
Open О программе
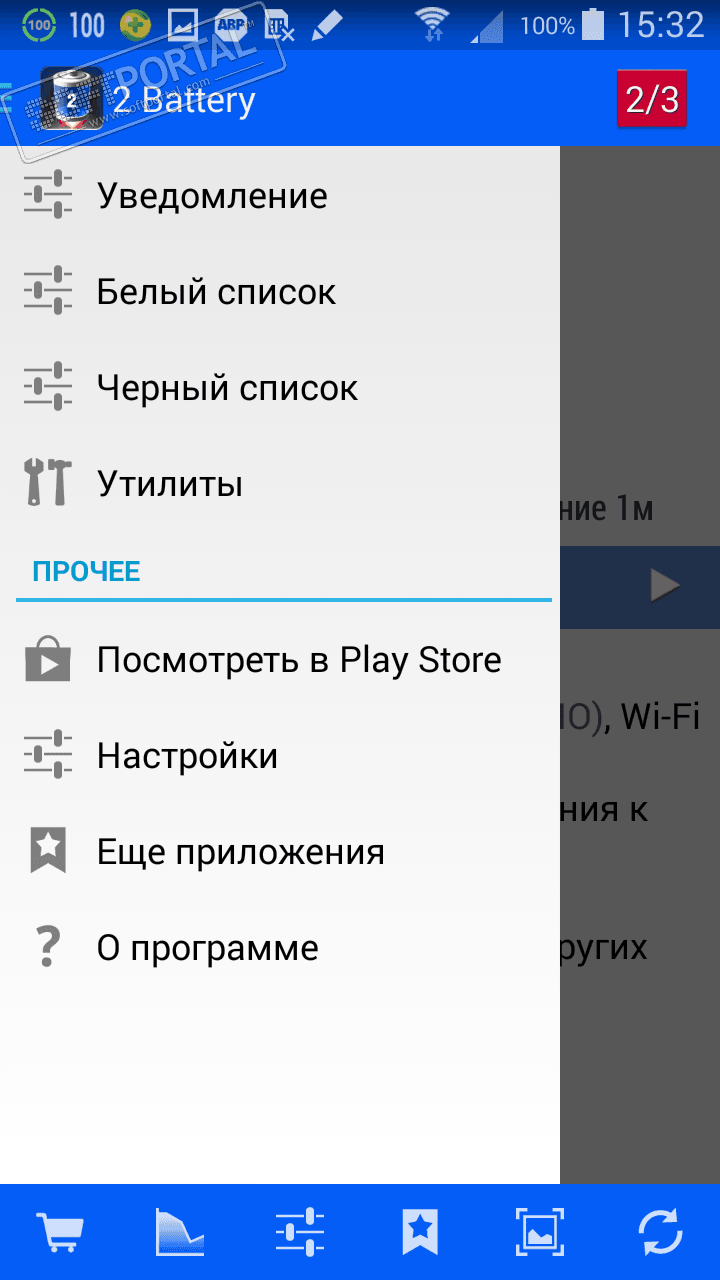tap(207, 948)
